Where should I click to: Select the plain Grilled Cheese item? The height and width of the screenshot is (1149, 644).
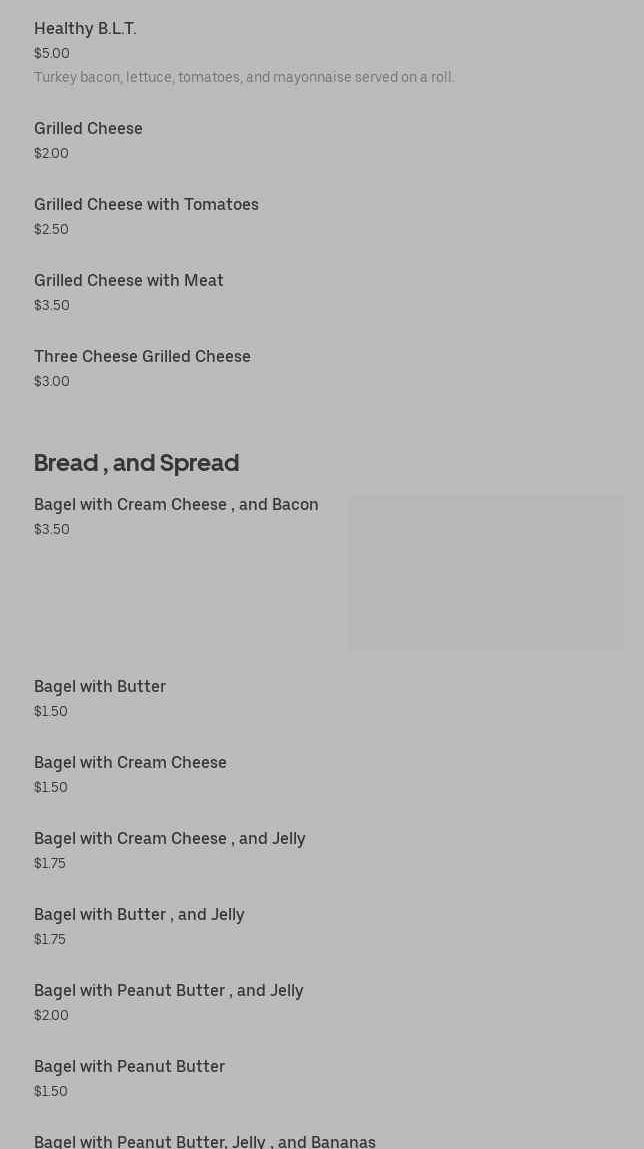(x=88, y=129)
